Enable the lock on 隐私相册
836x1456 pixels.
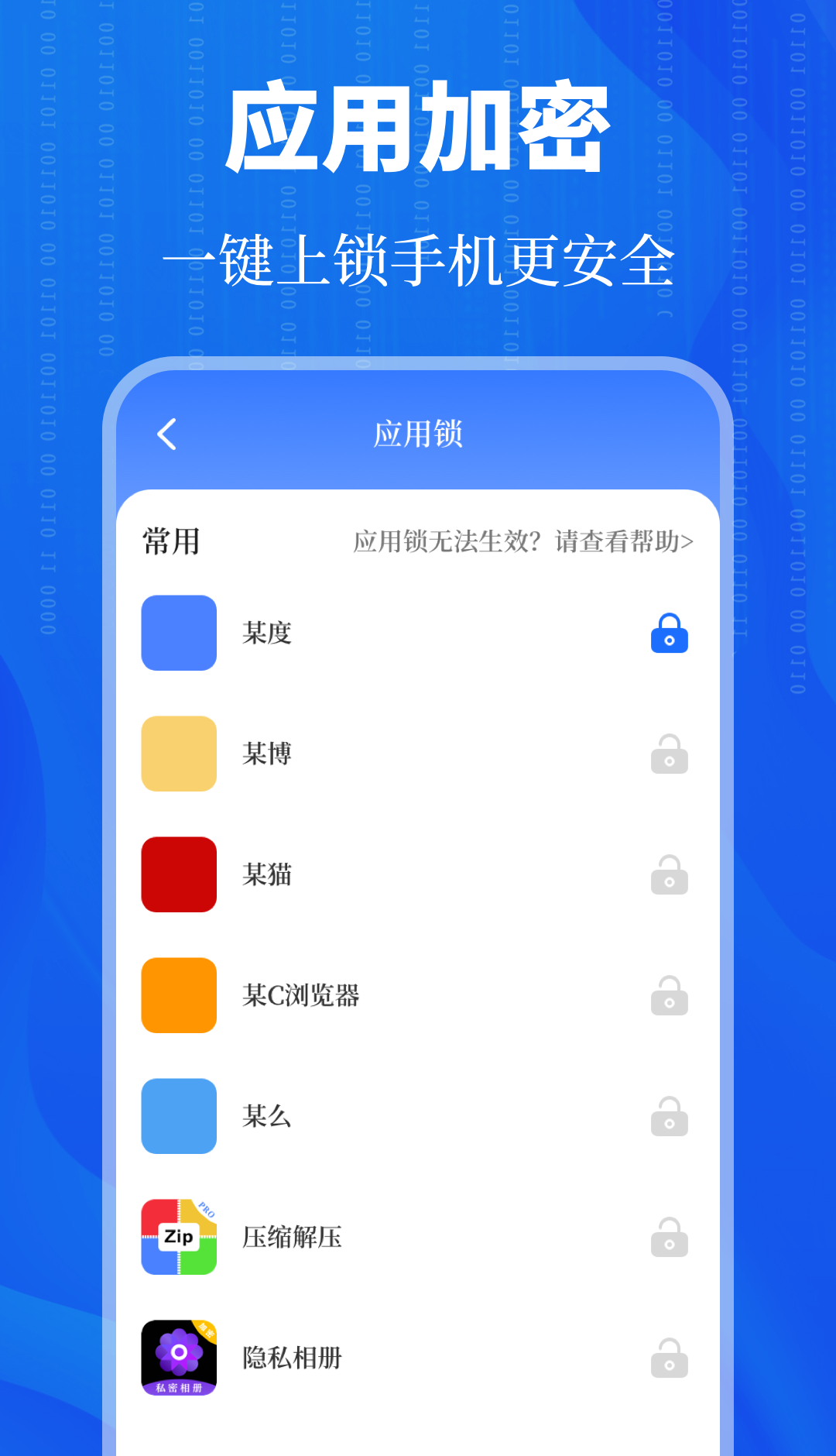tap(669, 1358)
